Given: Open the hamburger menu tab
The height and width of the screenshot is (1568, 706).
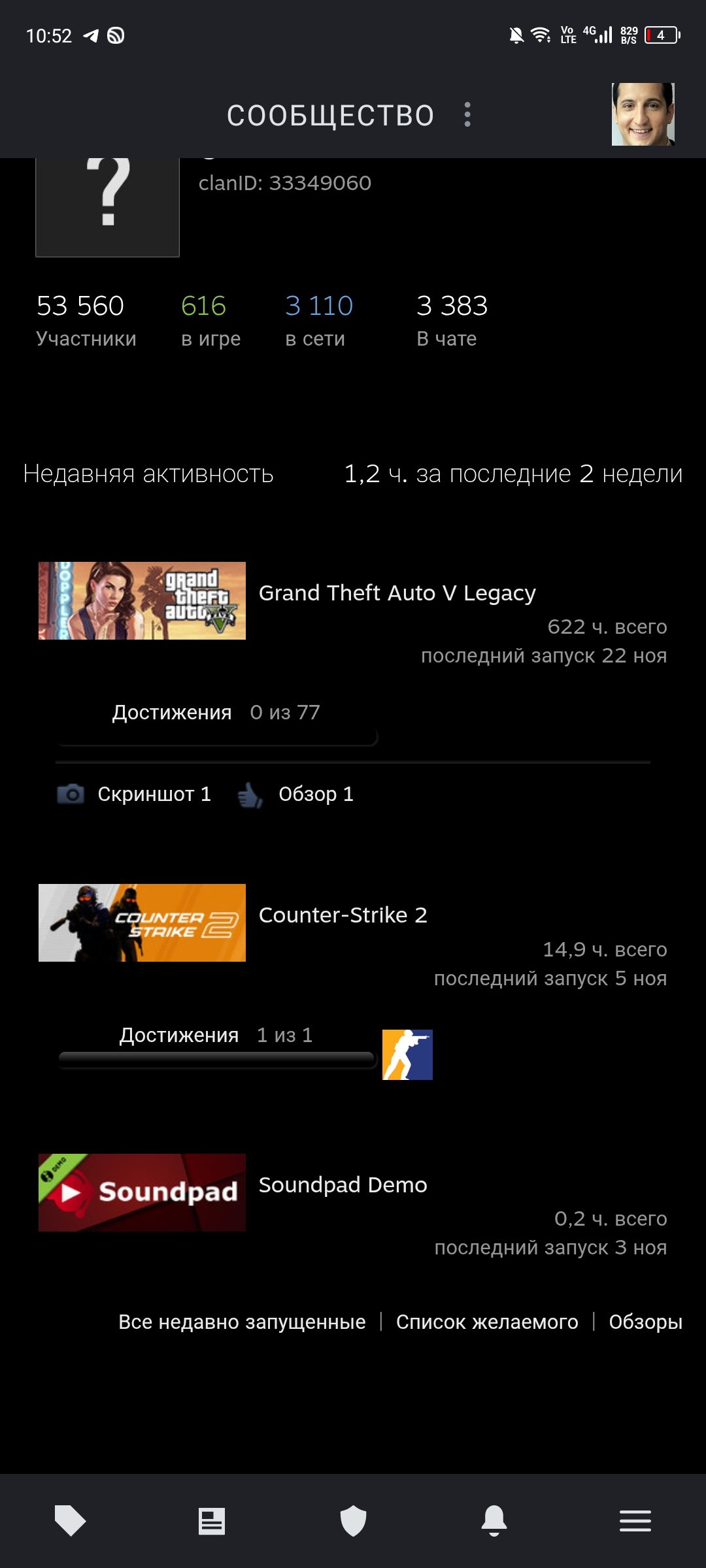Looking at the screenshot, I should pyautogui.click(x=635, y=1521).
